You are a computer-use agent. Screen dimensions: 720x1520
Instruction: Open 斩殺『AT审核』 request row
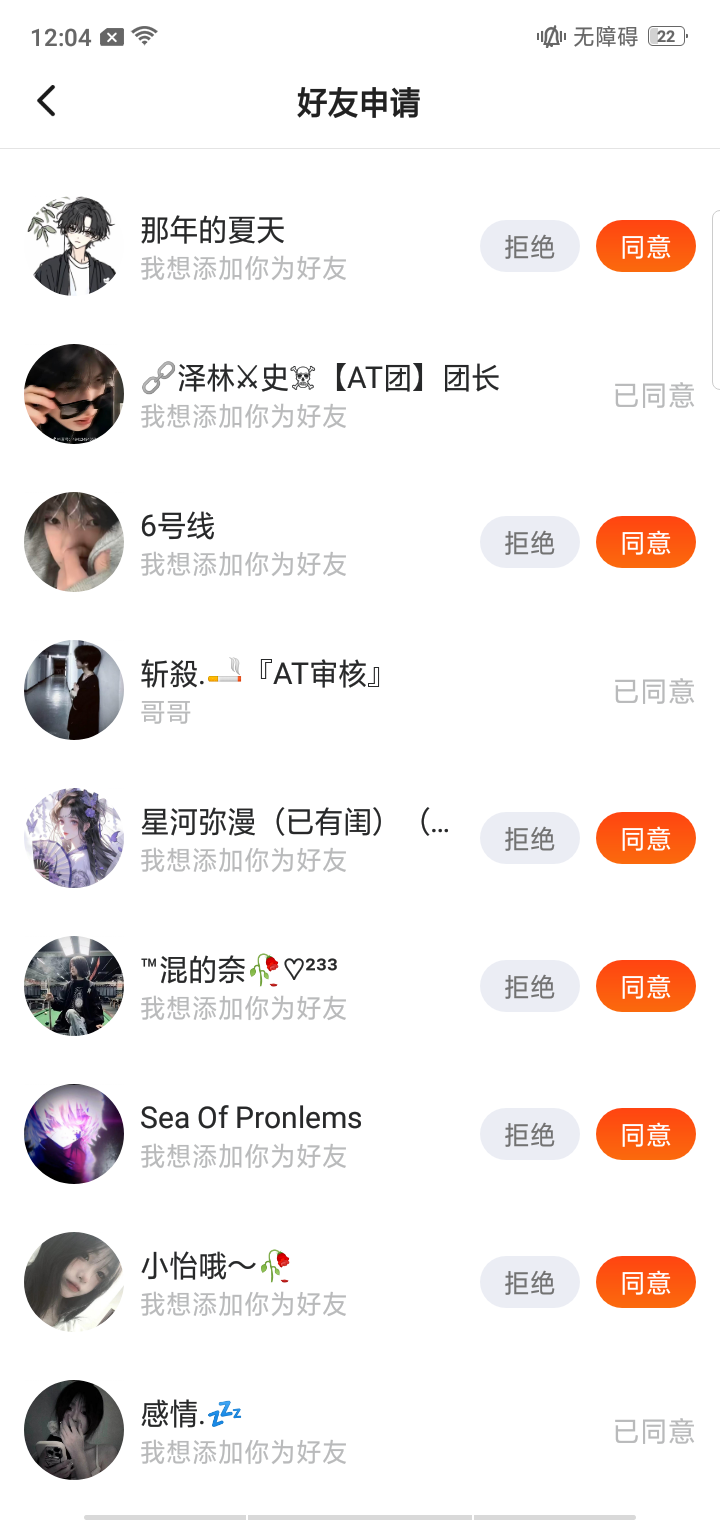(320, 690)
